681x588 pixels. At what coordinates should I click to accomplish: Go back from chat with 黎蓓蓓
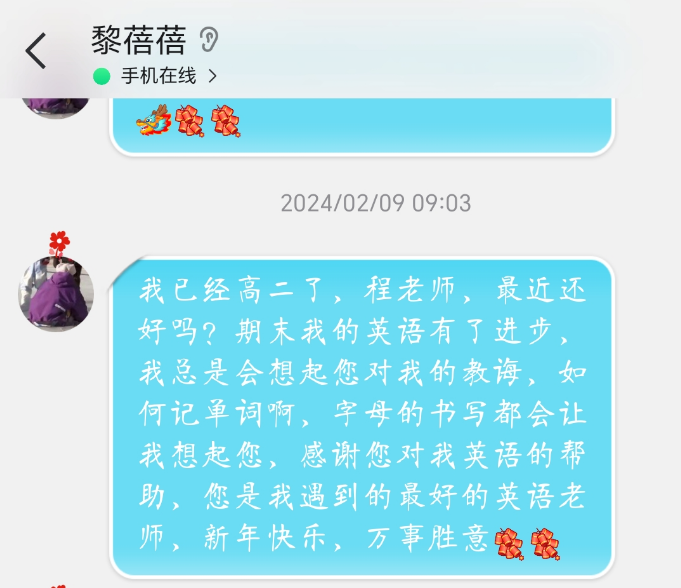tap(36, 50)
